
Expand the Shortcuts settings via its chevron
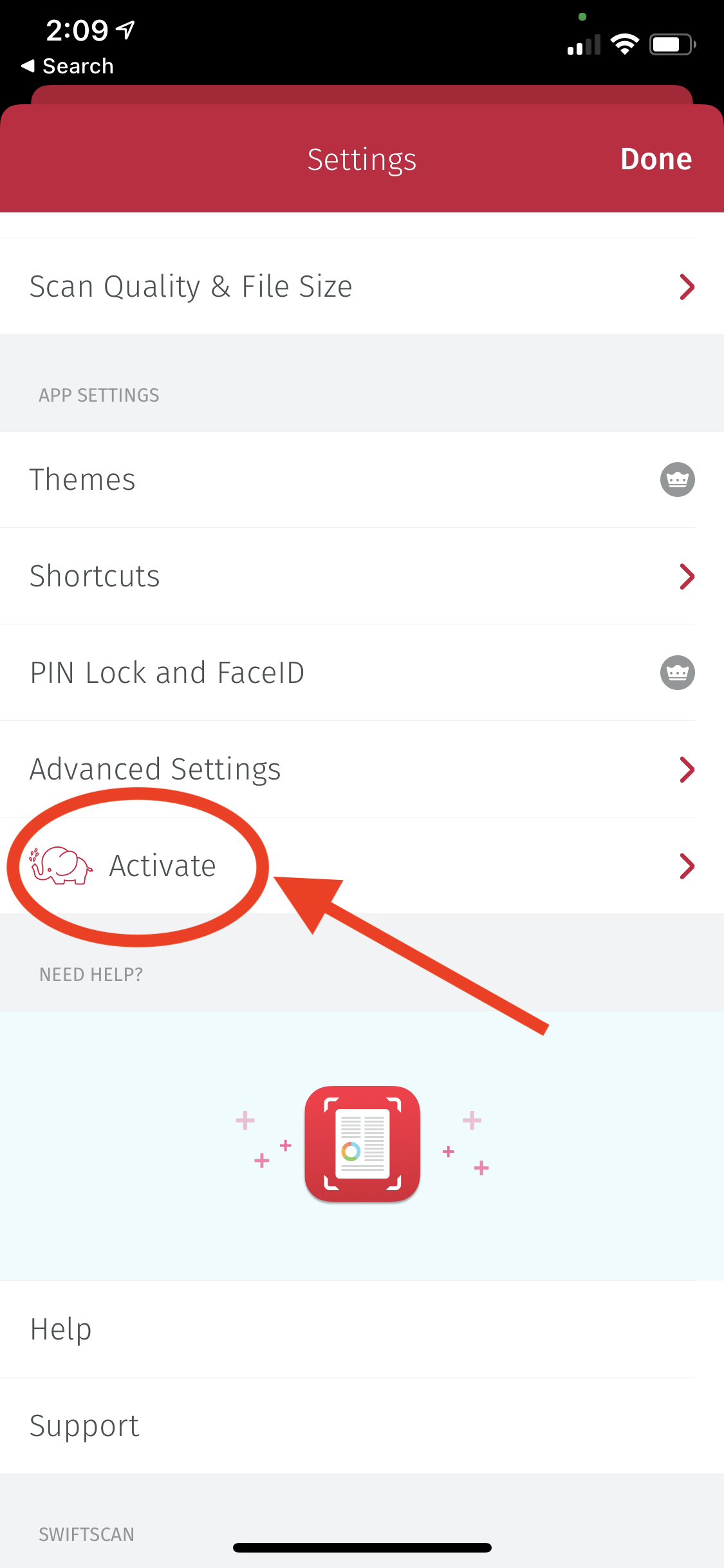(687, 576)
